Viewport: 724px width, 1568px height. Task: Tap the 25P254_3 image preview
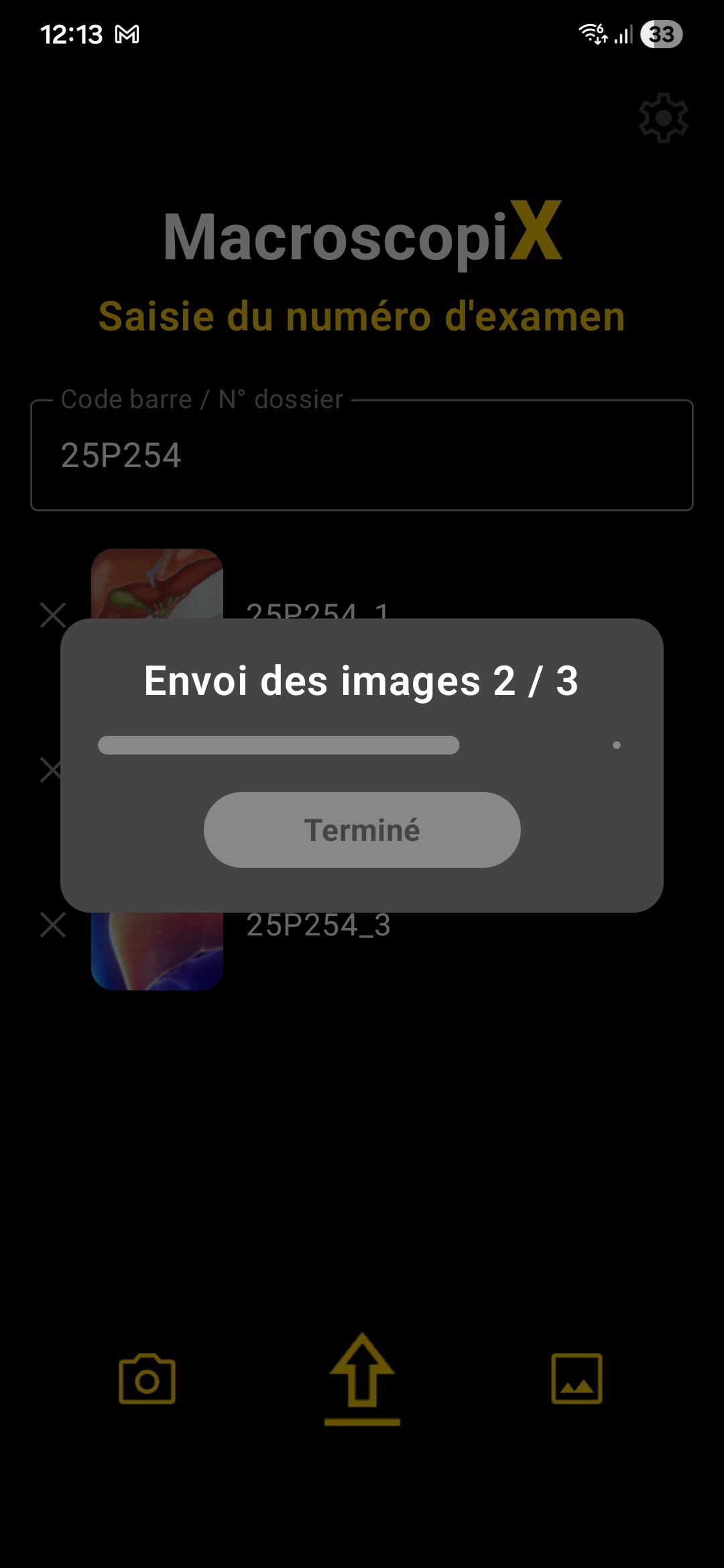(157, 952)
